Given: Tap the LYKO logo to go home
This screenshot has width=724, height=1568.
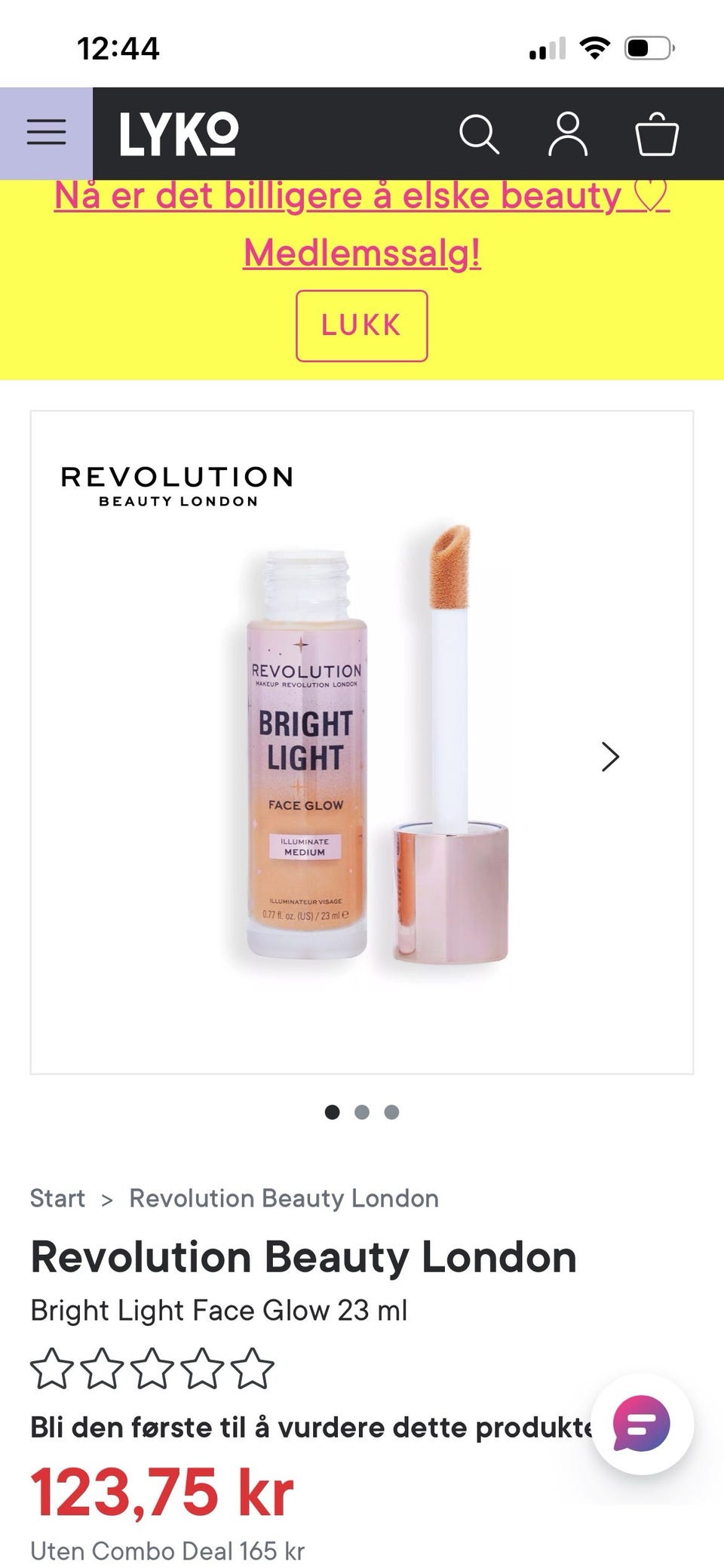Looking at the screenshot, I should [179, 134].
